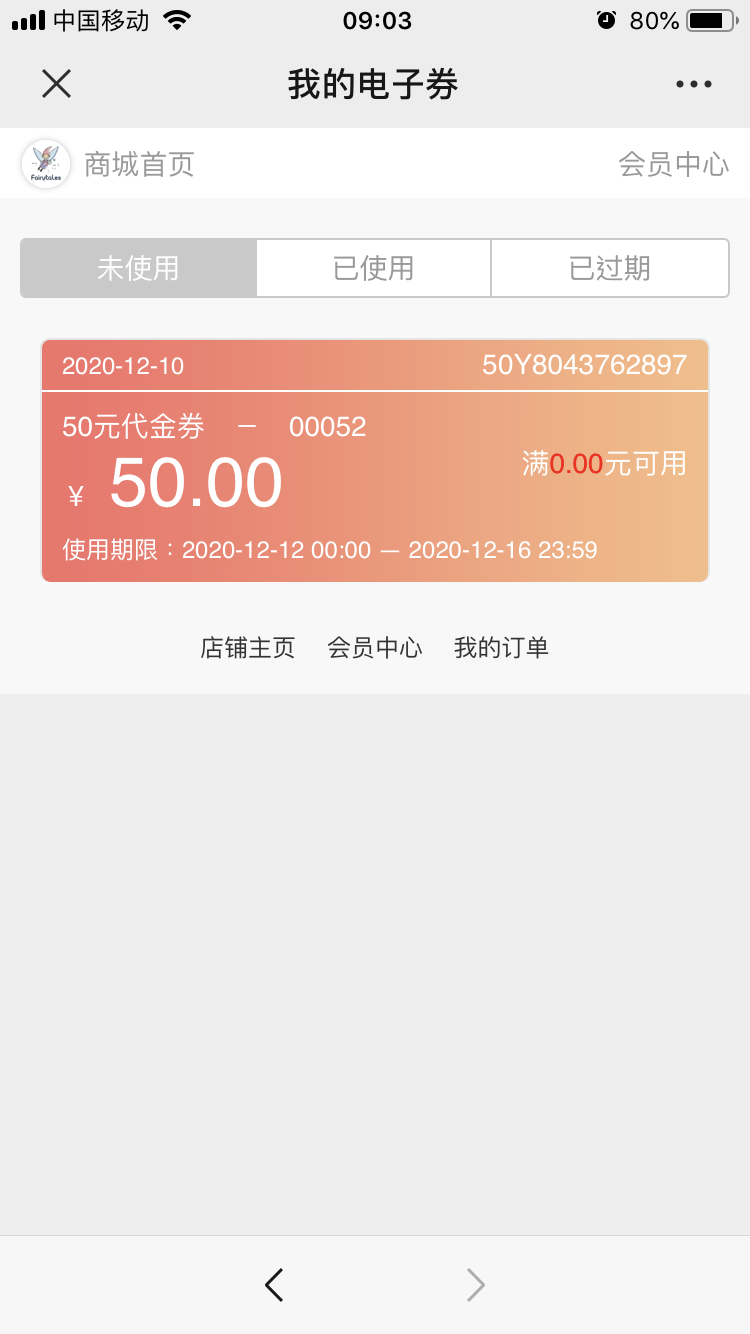Go back with the browser back arrow
The image size is (750, 1334).
point(274,1285)
